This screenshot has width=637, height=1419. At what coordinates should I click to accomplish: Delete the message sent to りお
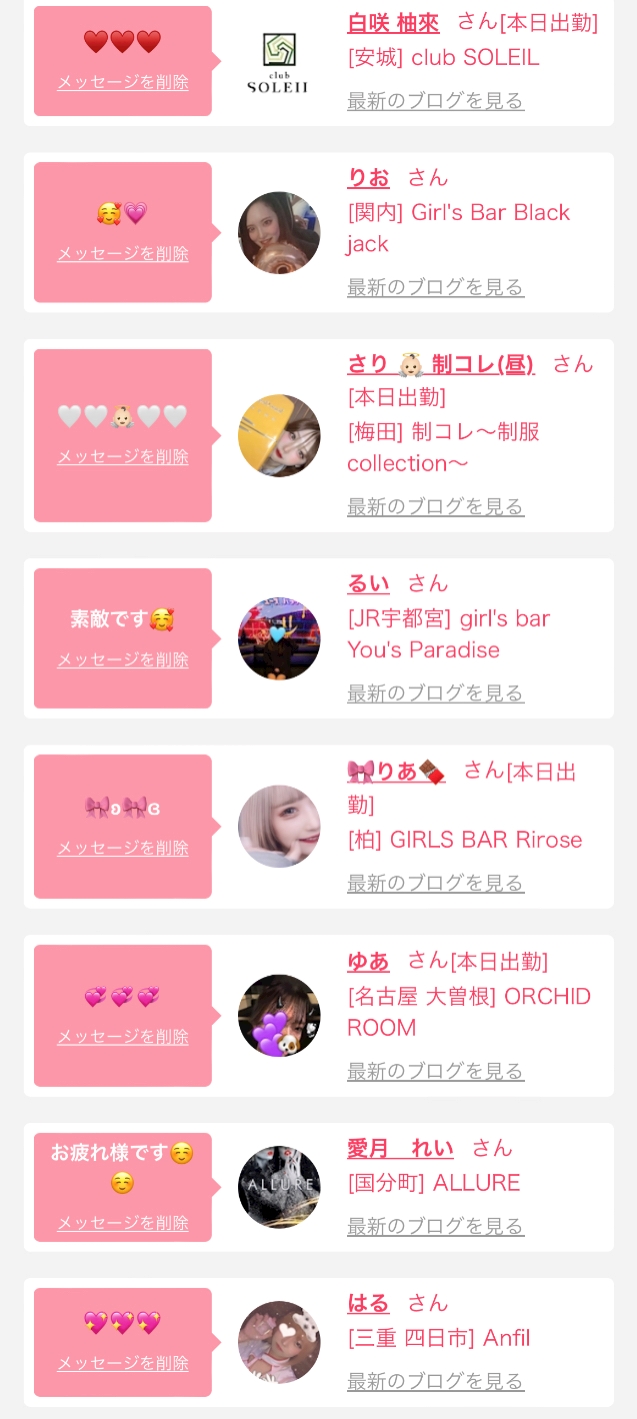coord(123,254)
